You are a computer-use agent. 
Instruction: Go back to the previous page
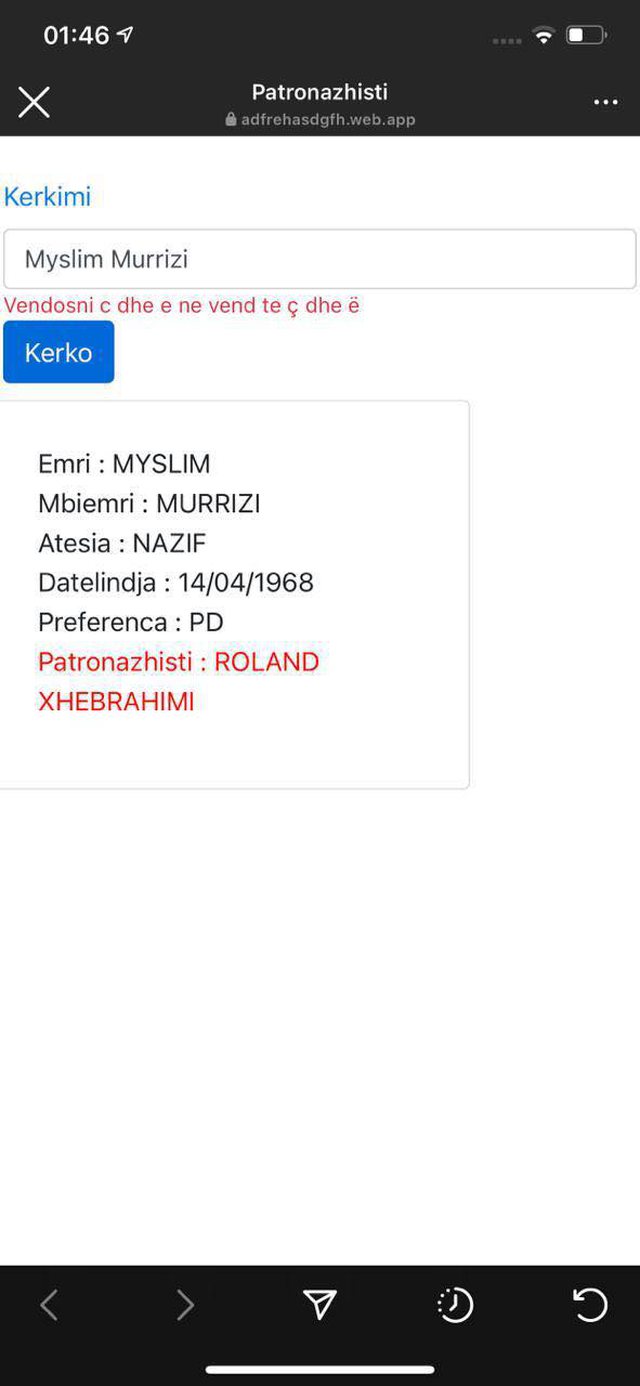[x=49, y=1304]
